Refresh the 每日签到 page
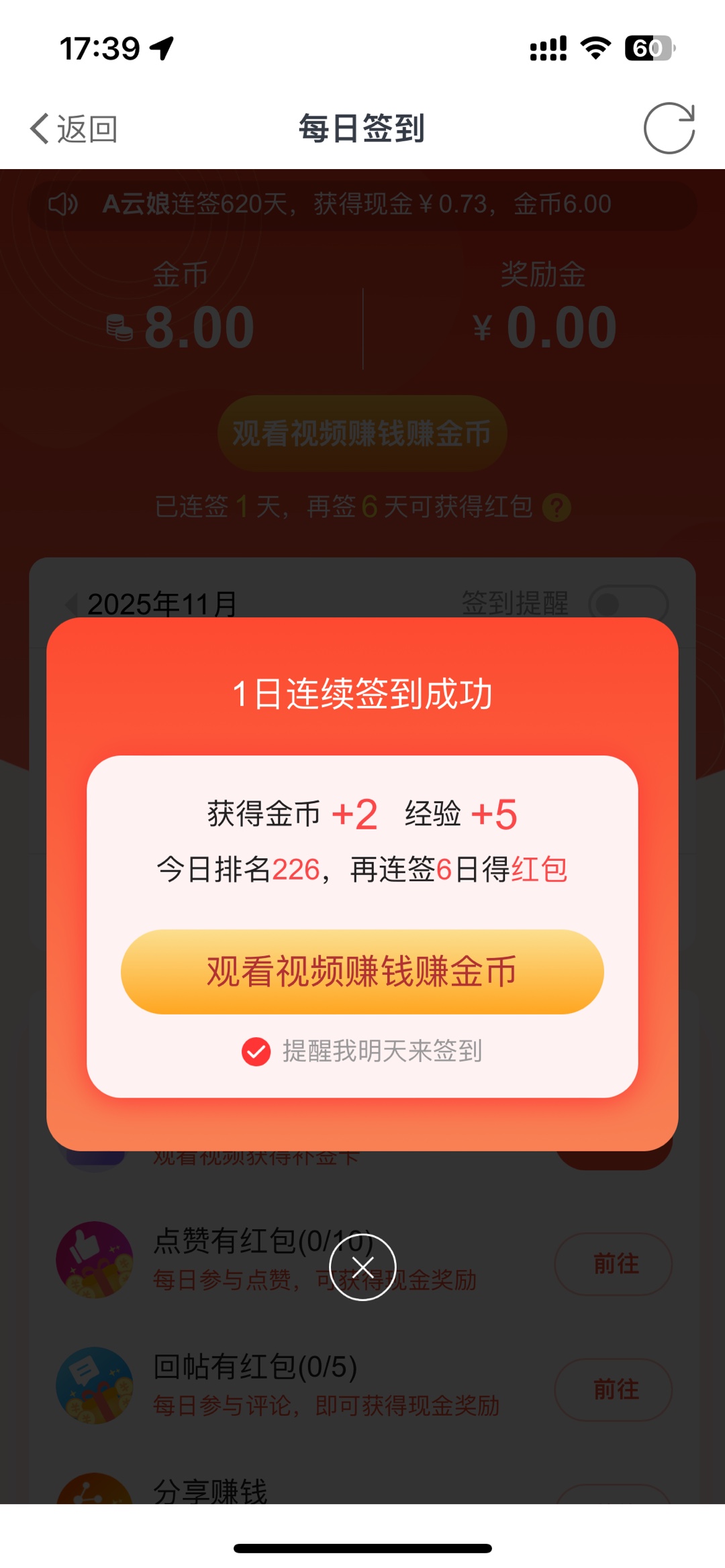725x1568 pixels. click(669, 128)
